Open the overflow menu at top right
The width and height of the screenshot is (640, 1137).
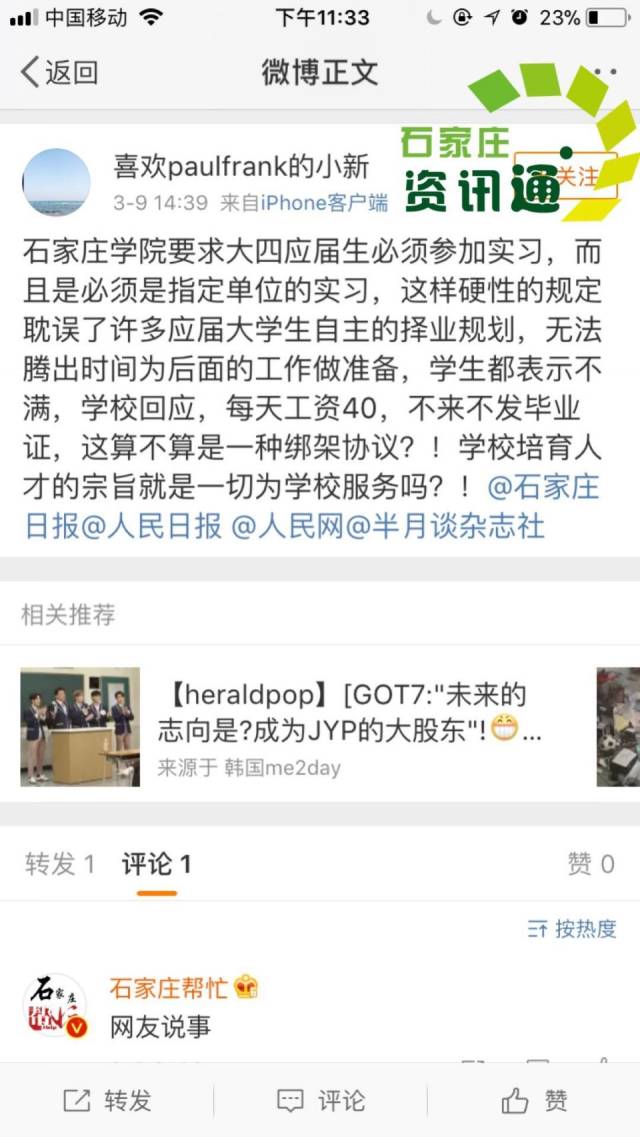coord(605,72)
